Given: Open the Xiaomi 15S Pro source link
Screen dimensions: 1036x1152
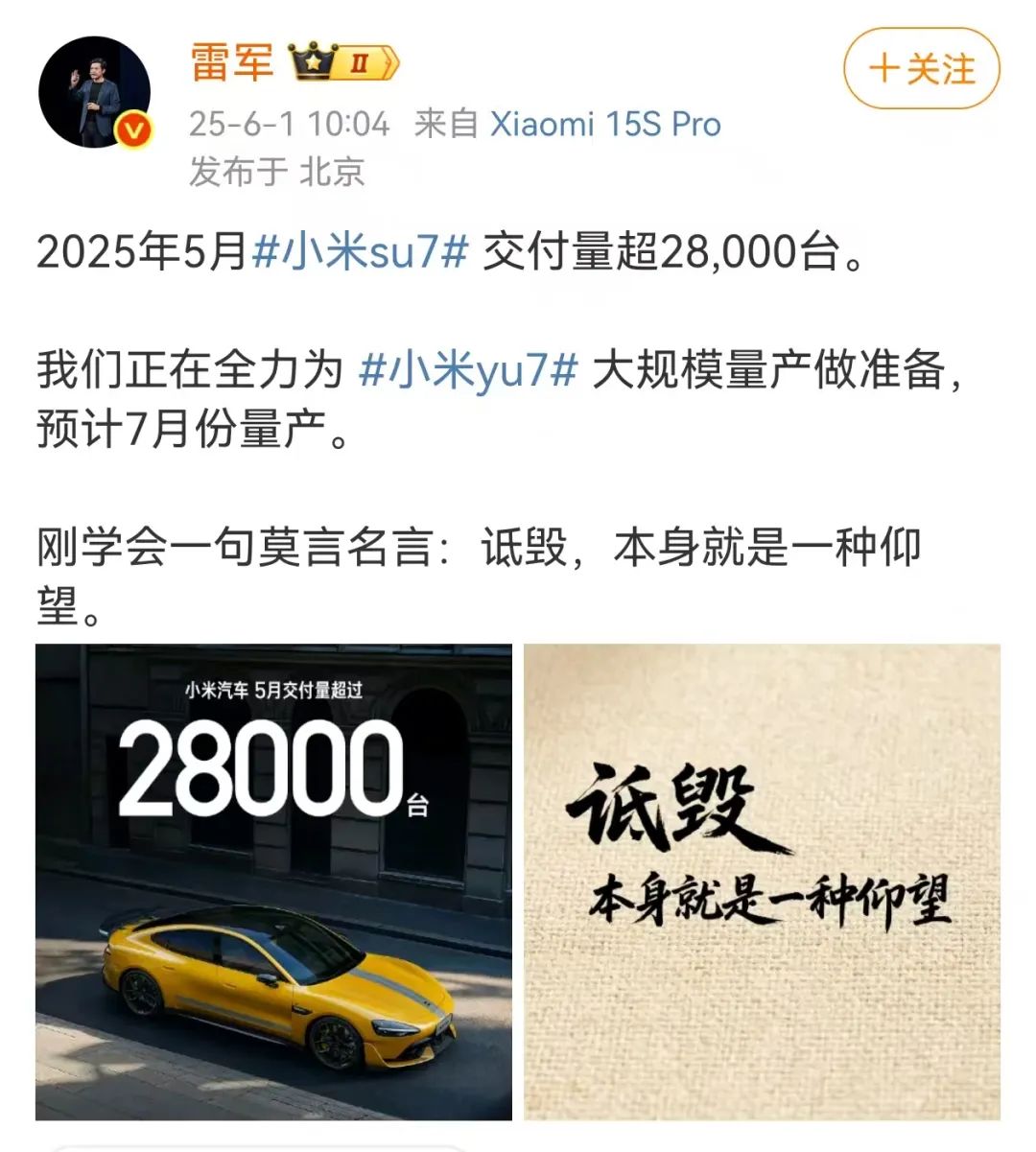Looking at the screenshot, I should point(605,124).
